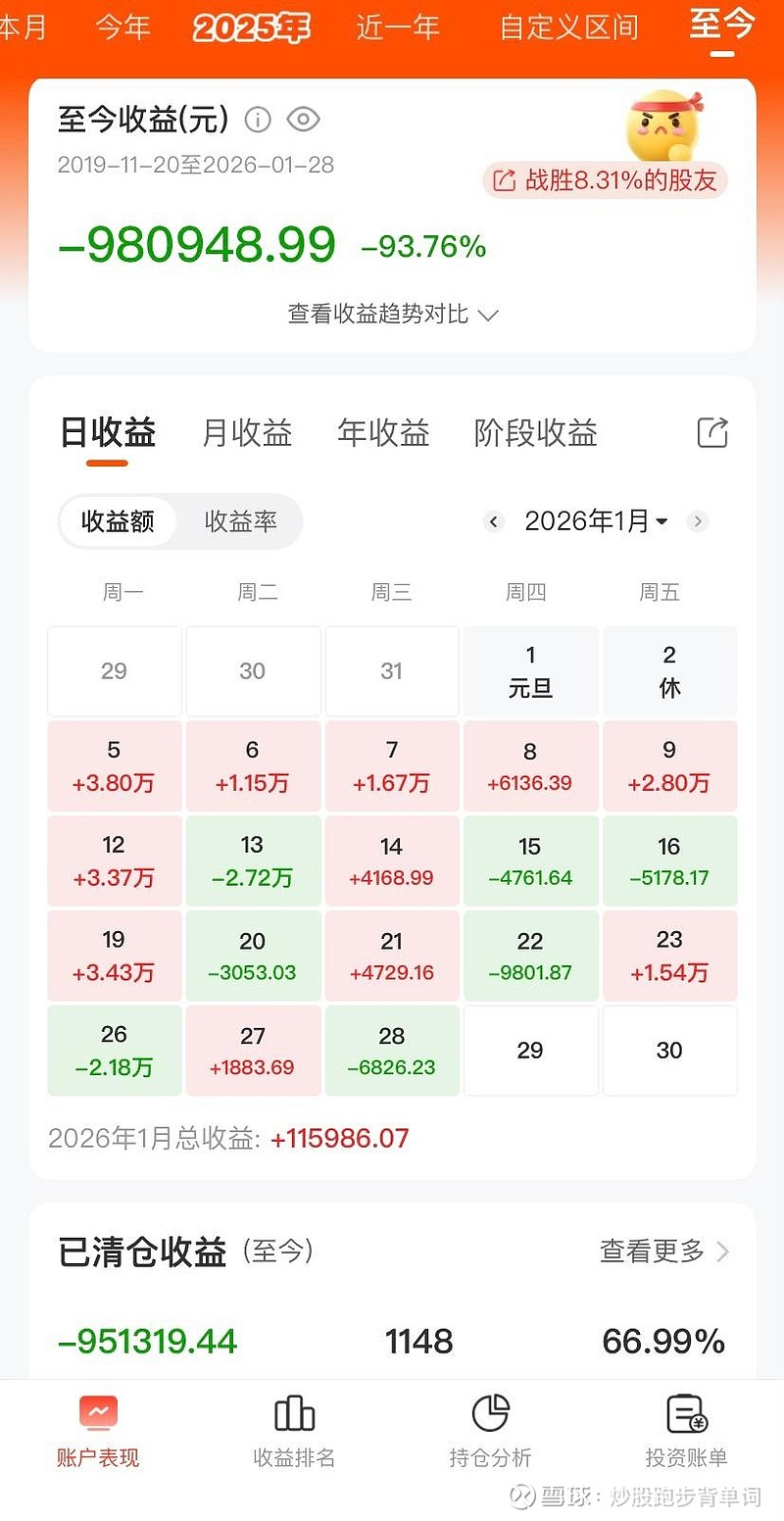The height and width of the screenshot is (1521, 784).
Task: Open the share icon on the 日收益 panel
Action: (x=712, y=432)
